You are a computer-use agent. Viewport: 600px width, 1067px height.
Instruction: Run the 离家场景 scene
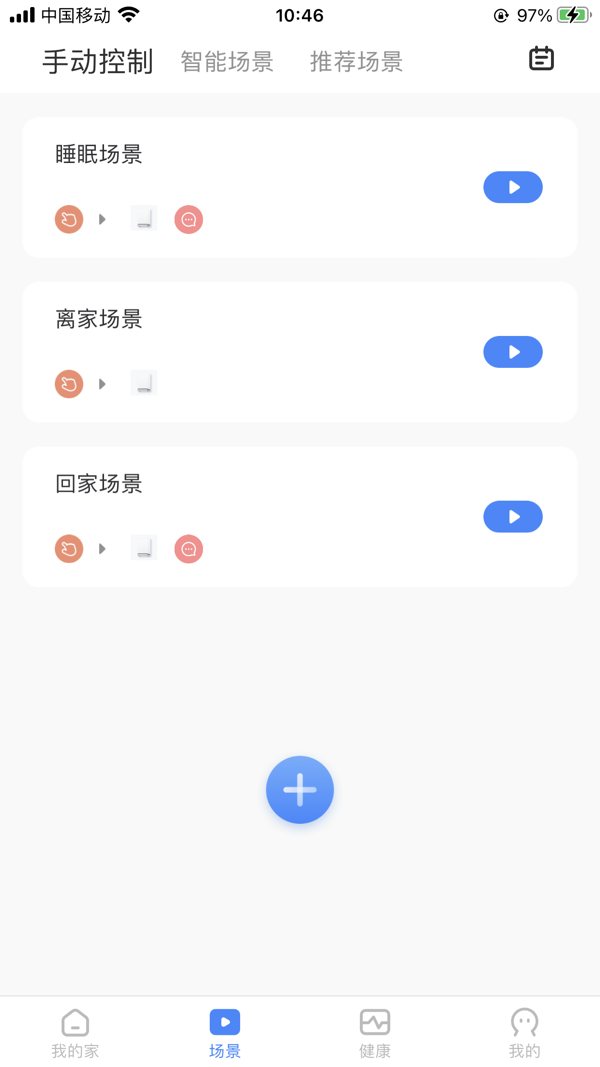(513, 352)
